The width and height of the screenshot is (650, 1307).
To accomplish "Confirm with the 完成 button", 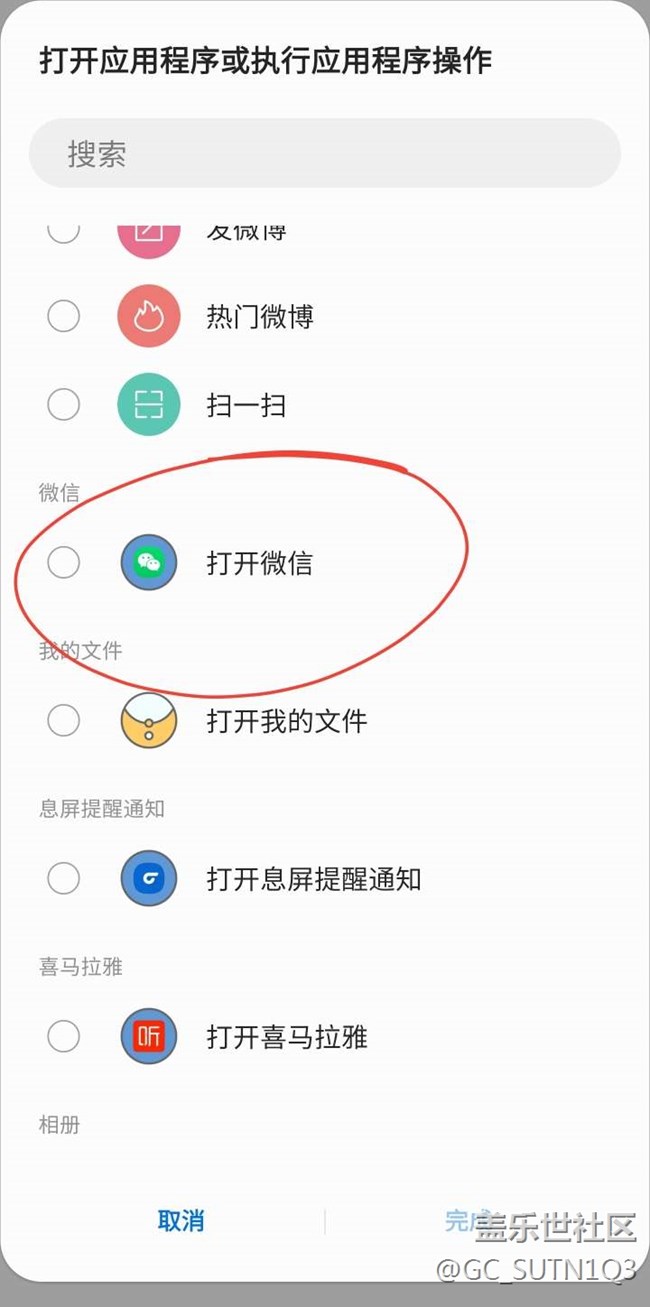I will pyautogui.click(x=468, y=1221).
